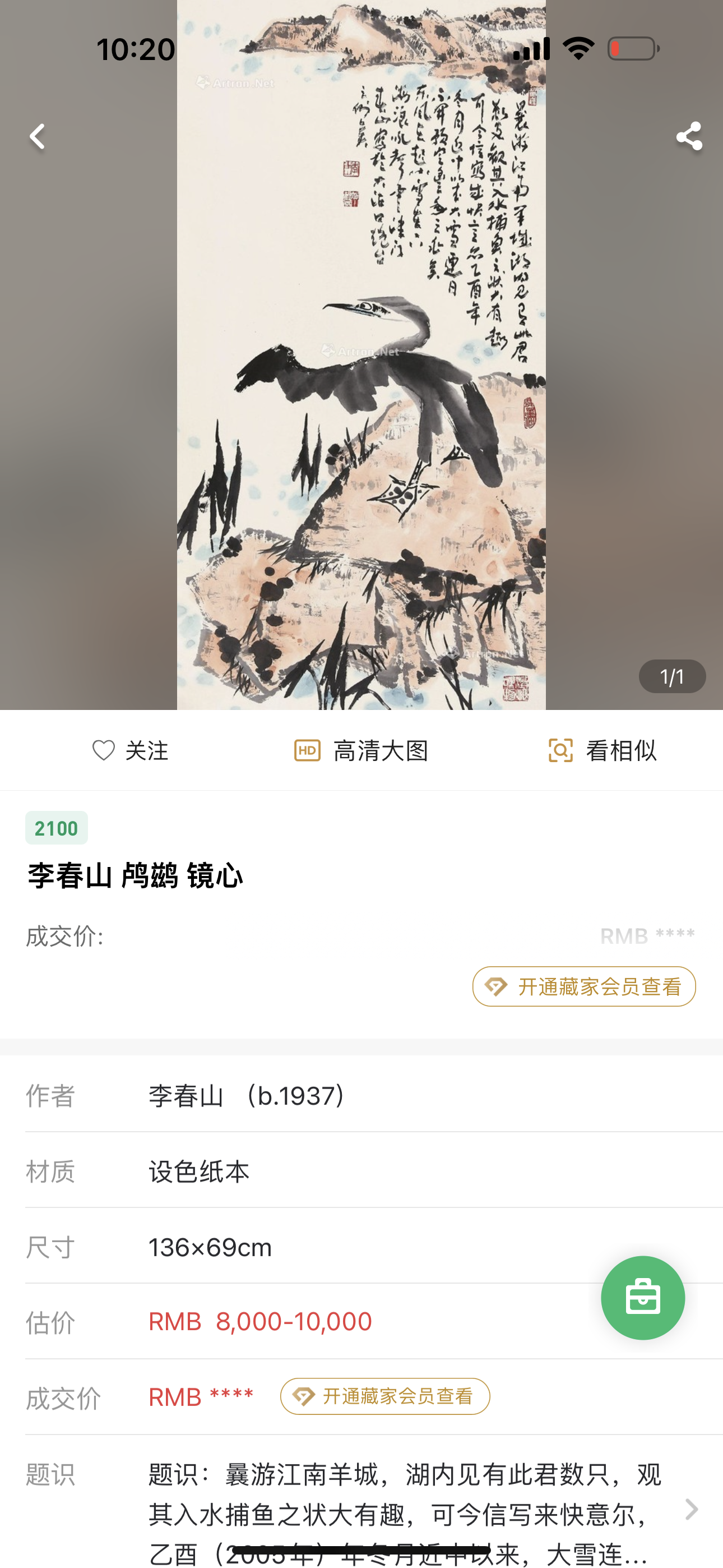
Task: Go back using the top-left arrow
Action: coord(38,136)
